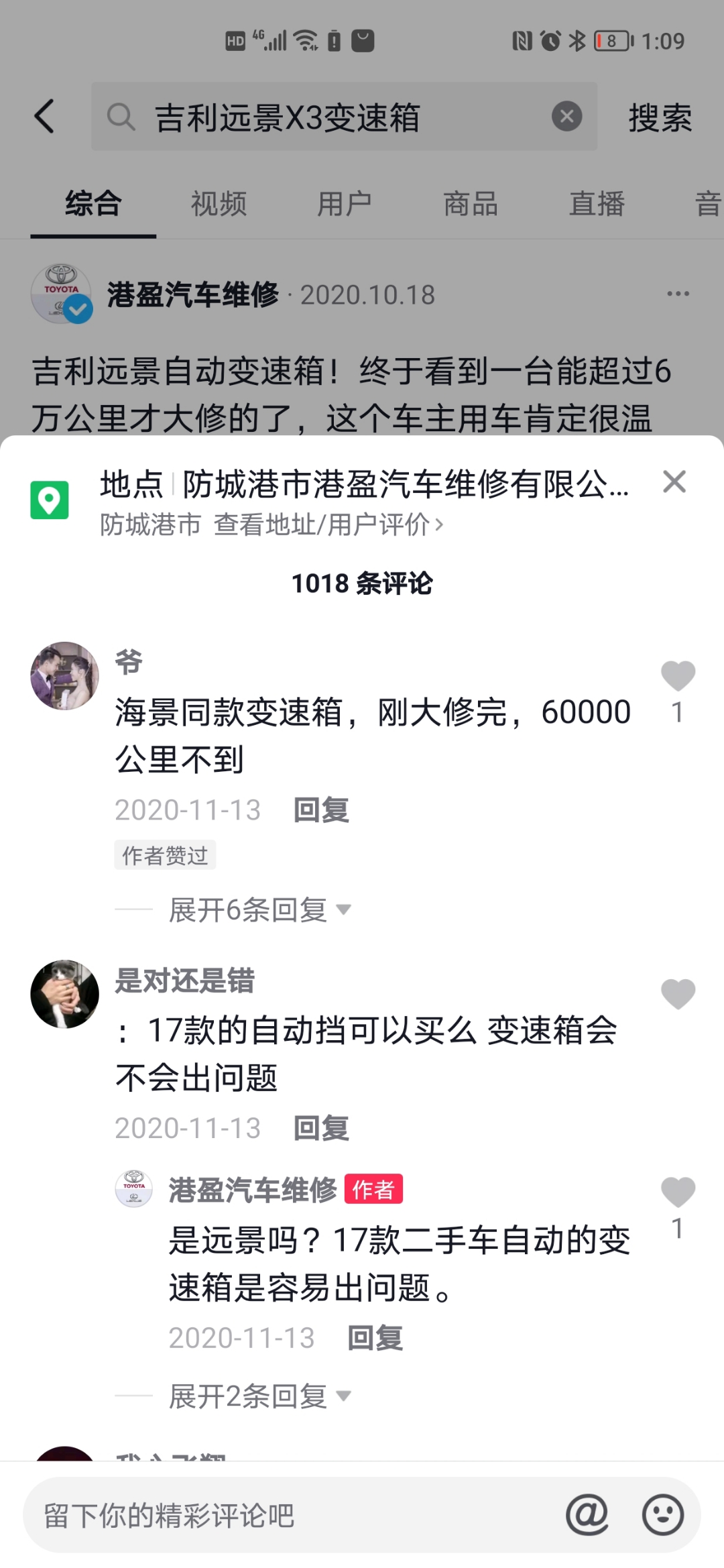Reply to 港盈汽车维修's author reply
The image size is (724, 1568).
375,1338
